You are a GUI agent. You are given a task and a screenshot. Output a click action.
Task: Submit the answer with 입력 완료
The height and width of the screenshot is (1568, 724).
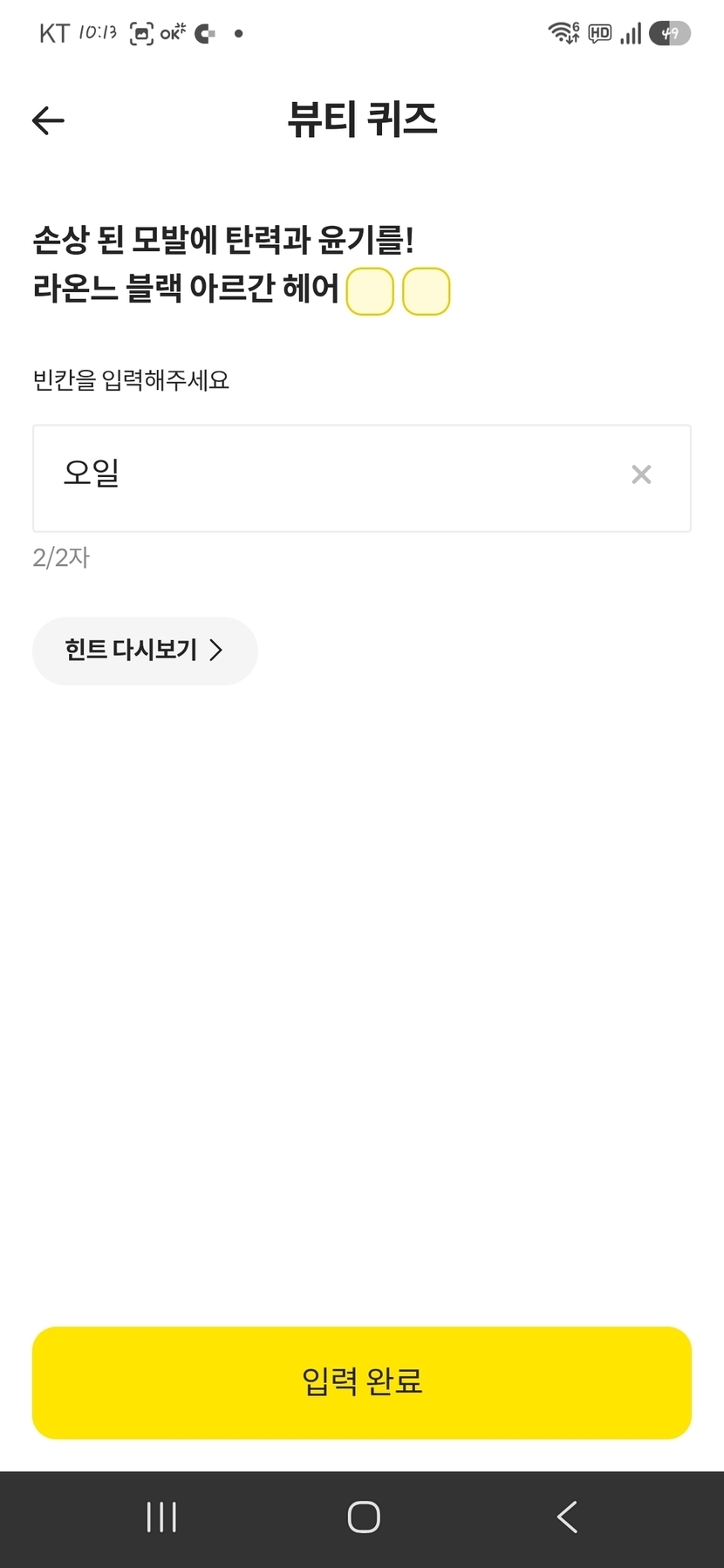(362, 1382)
